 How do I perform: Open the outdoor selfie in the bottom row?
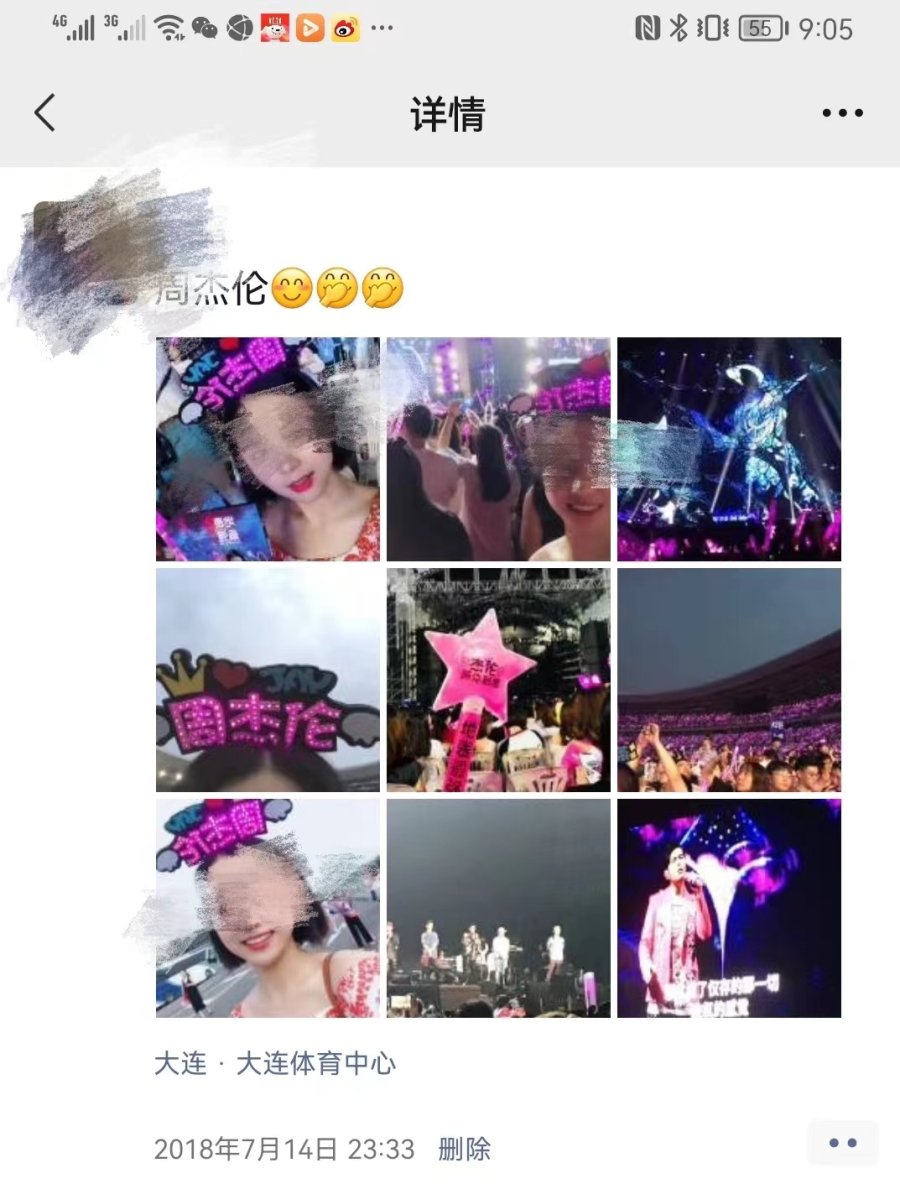[x=268, y=908]
